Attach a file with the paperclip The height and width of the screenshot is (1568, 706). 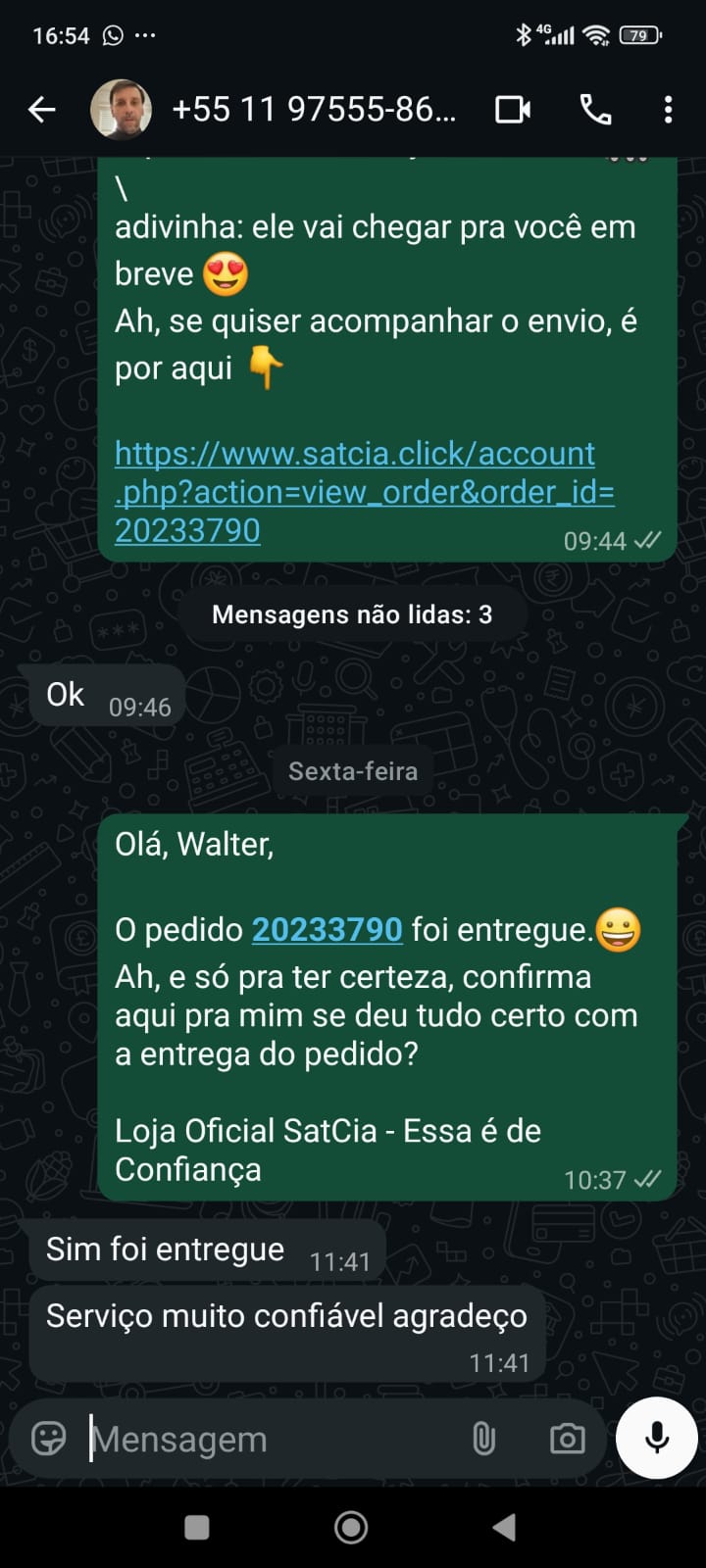[483, 1439]
